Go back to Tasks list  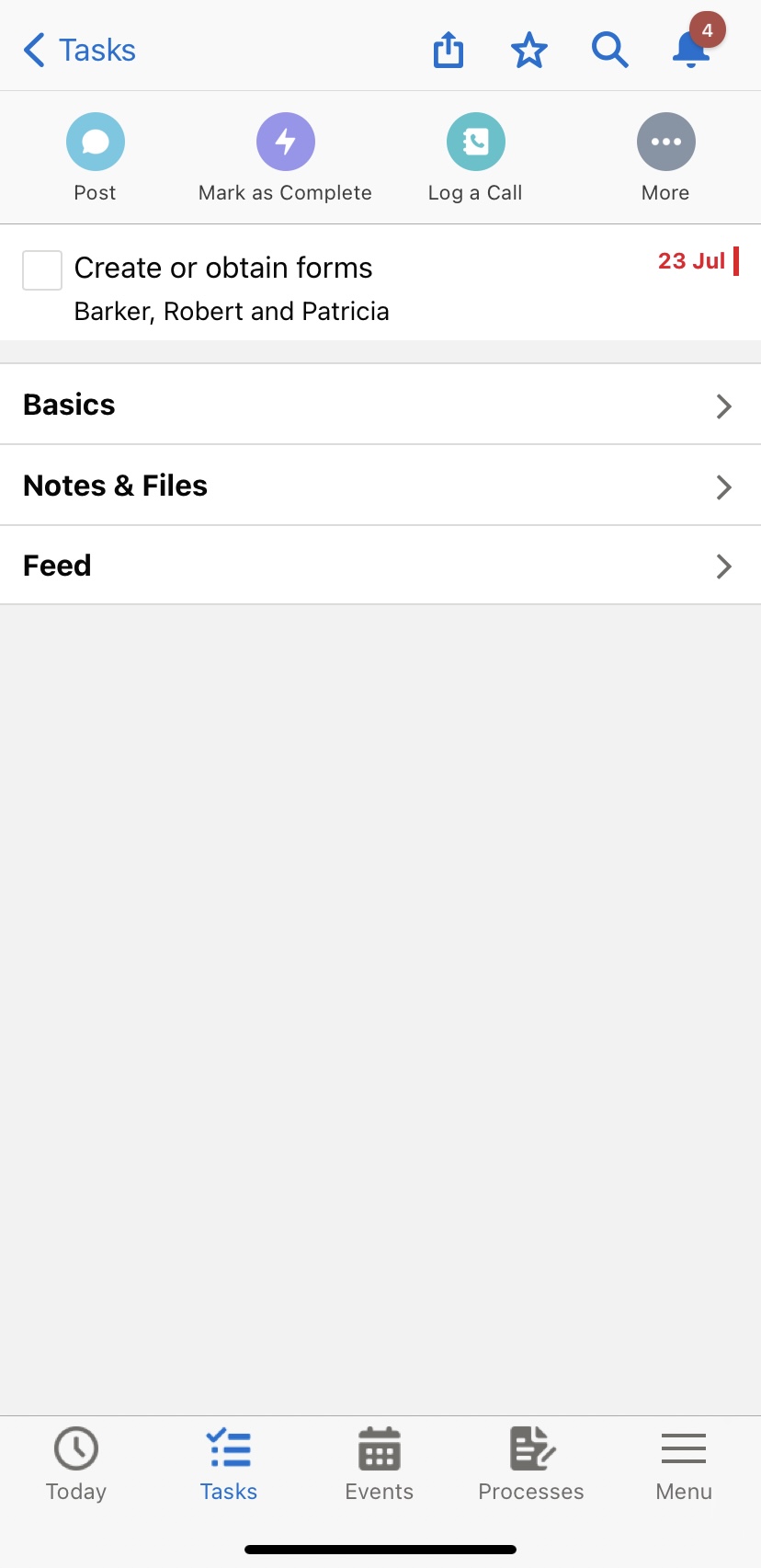click(80, 51)
